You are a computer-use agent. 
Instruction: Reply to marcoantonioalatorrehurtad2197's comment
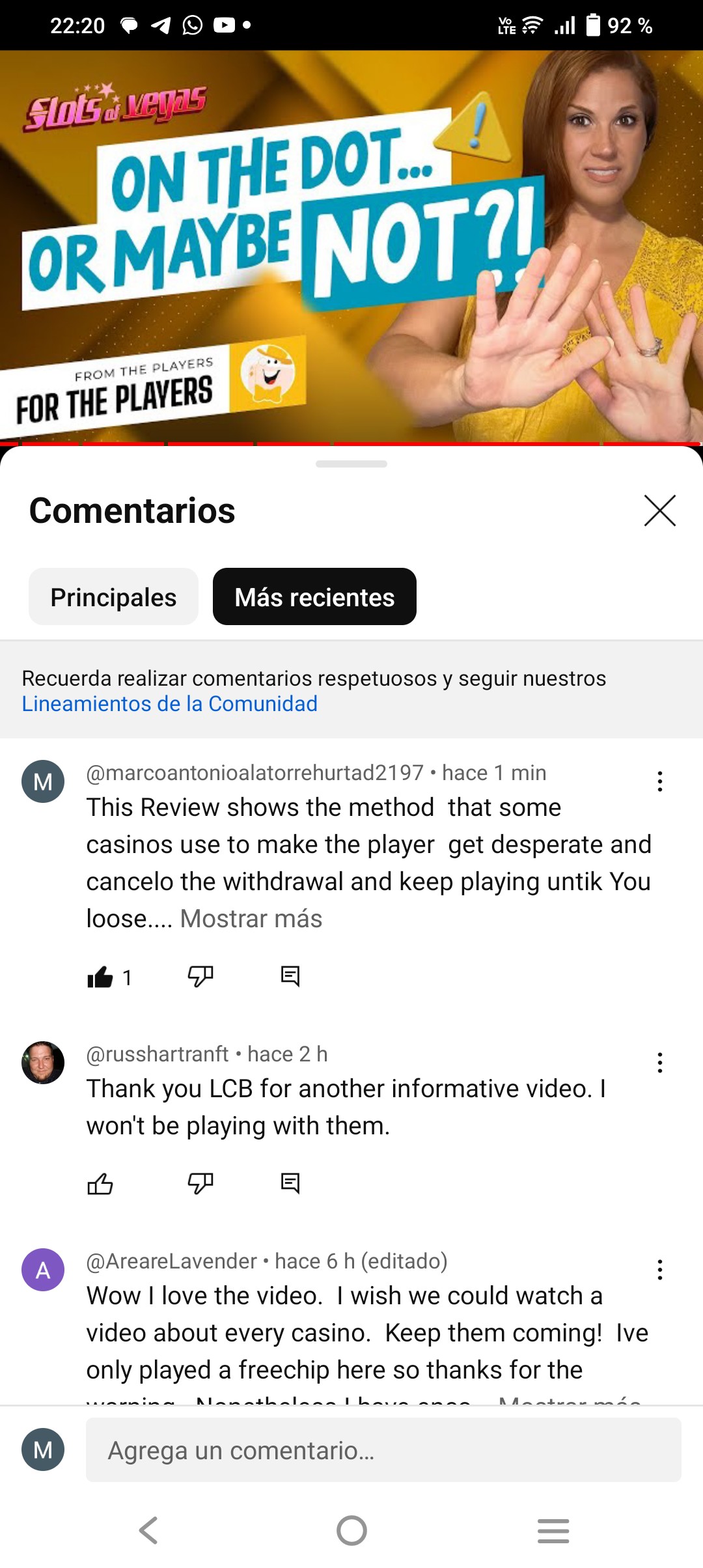click(290, 977)
